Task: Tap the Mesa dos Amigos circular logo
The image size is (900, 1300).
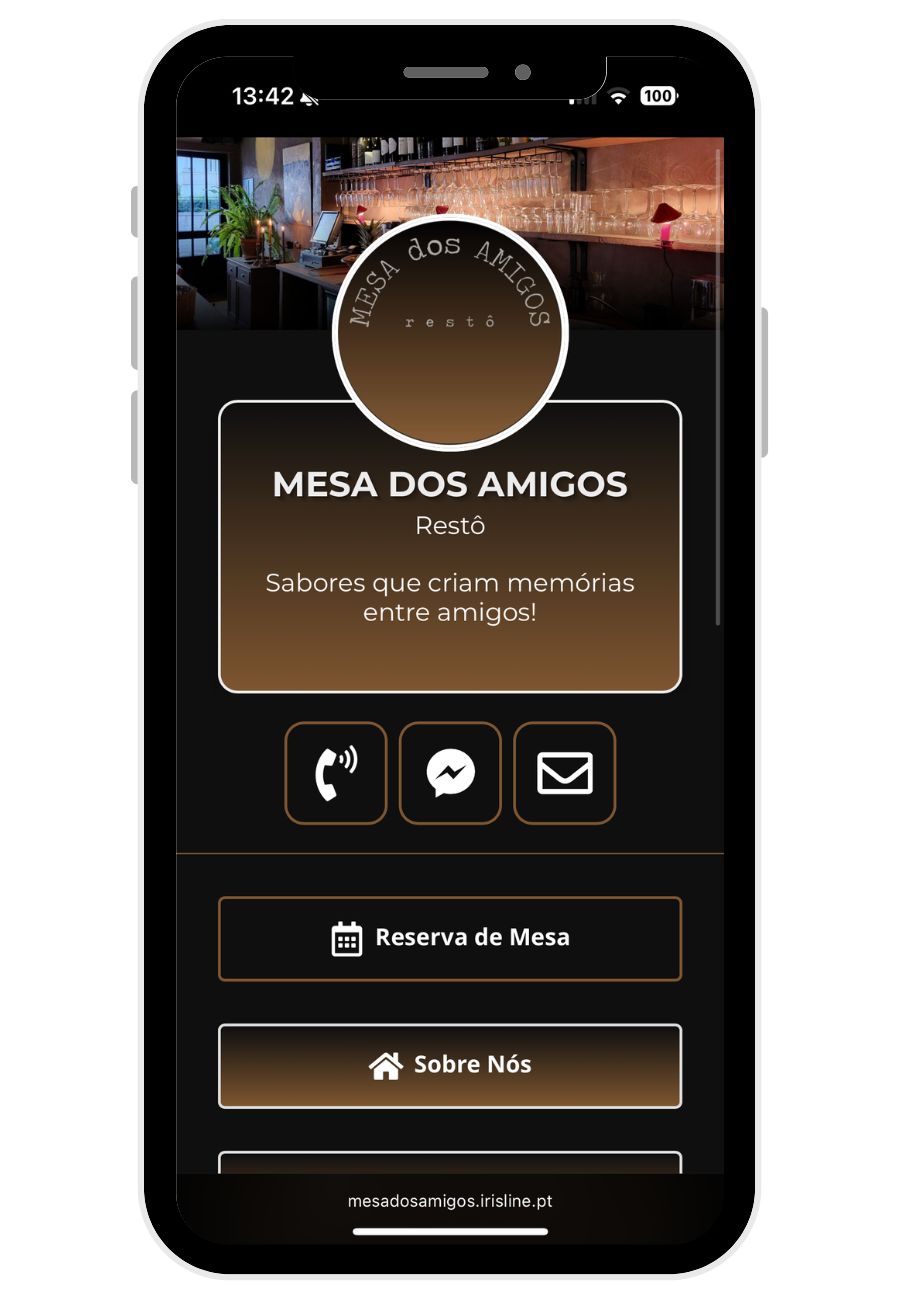Action: 450,328
